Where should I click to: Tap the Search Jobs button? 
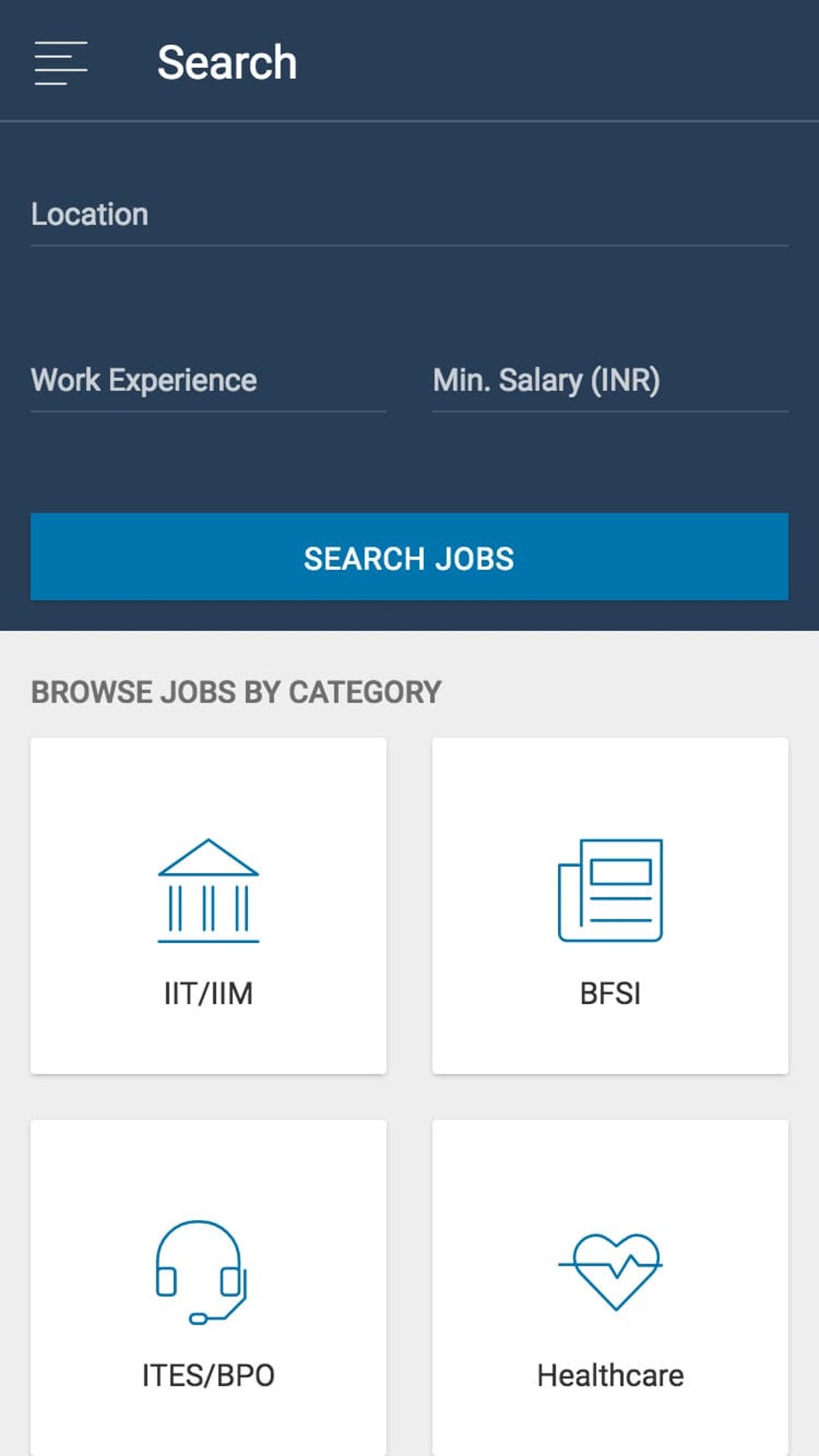(409, 557)
